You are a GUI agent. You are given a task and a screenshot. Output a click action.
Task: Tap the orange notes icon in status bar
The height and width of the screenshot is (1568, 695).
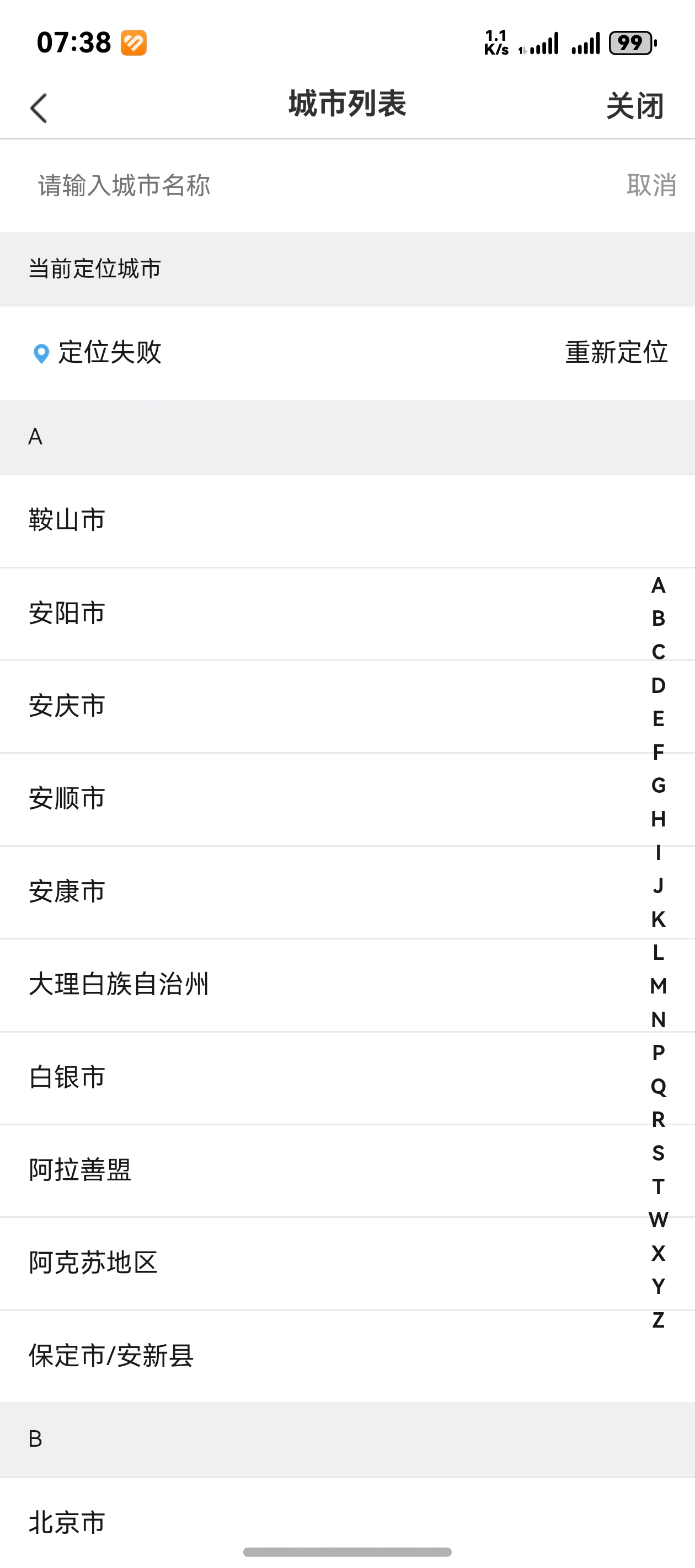coord(135,42)
